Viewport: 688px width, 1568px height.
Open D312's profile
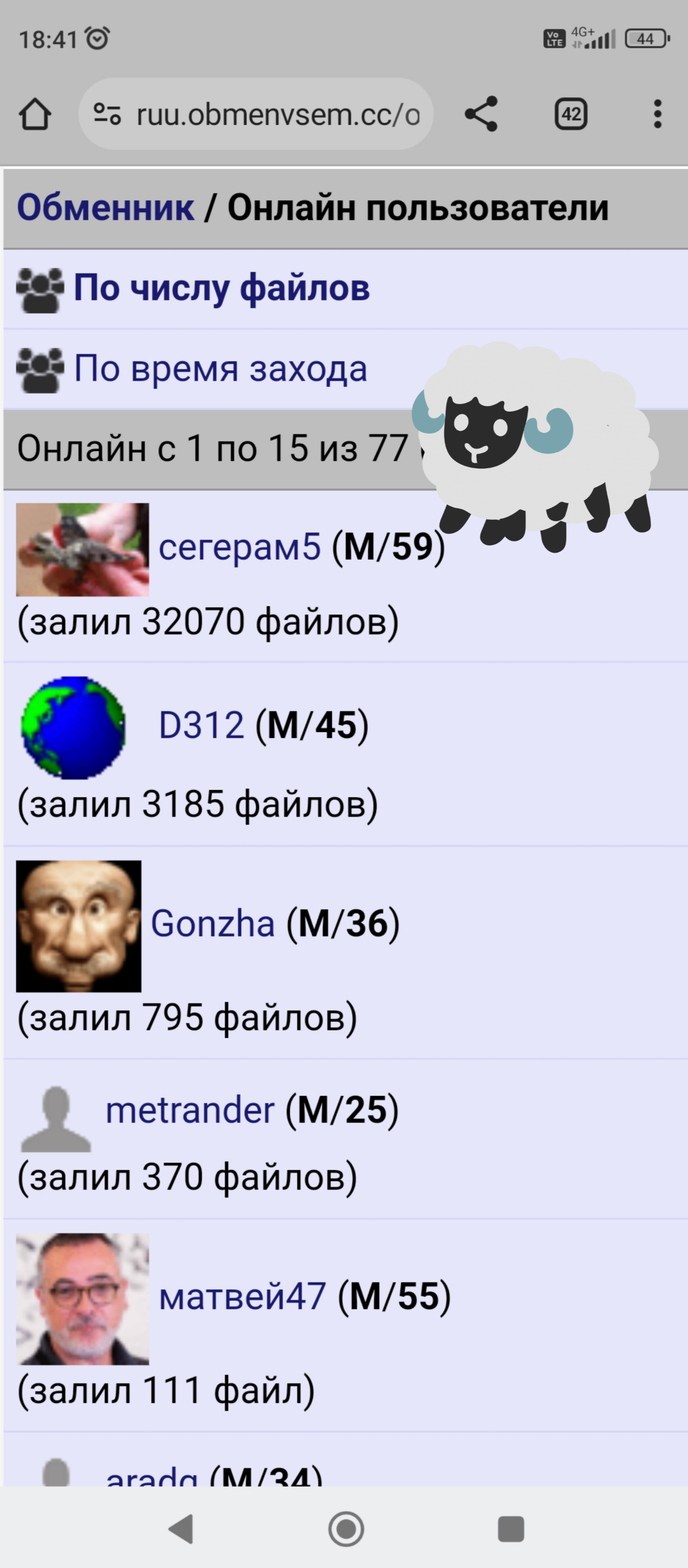(201, 725)
